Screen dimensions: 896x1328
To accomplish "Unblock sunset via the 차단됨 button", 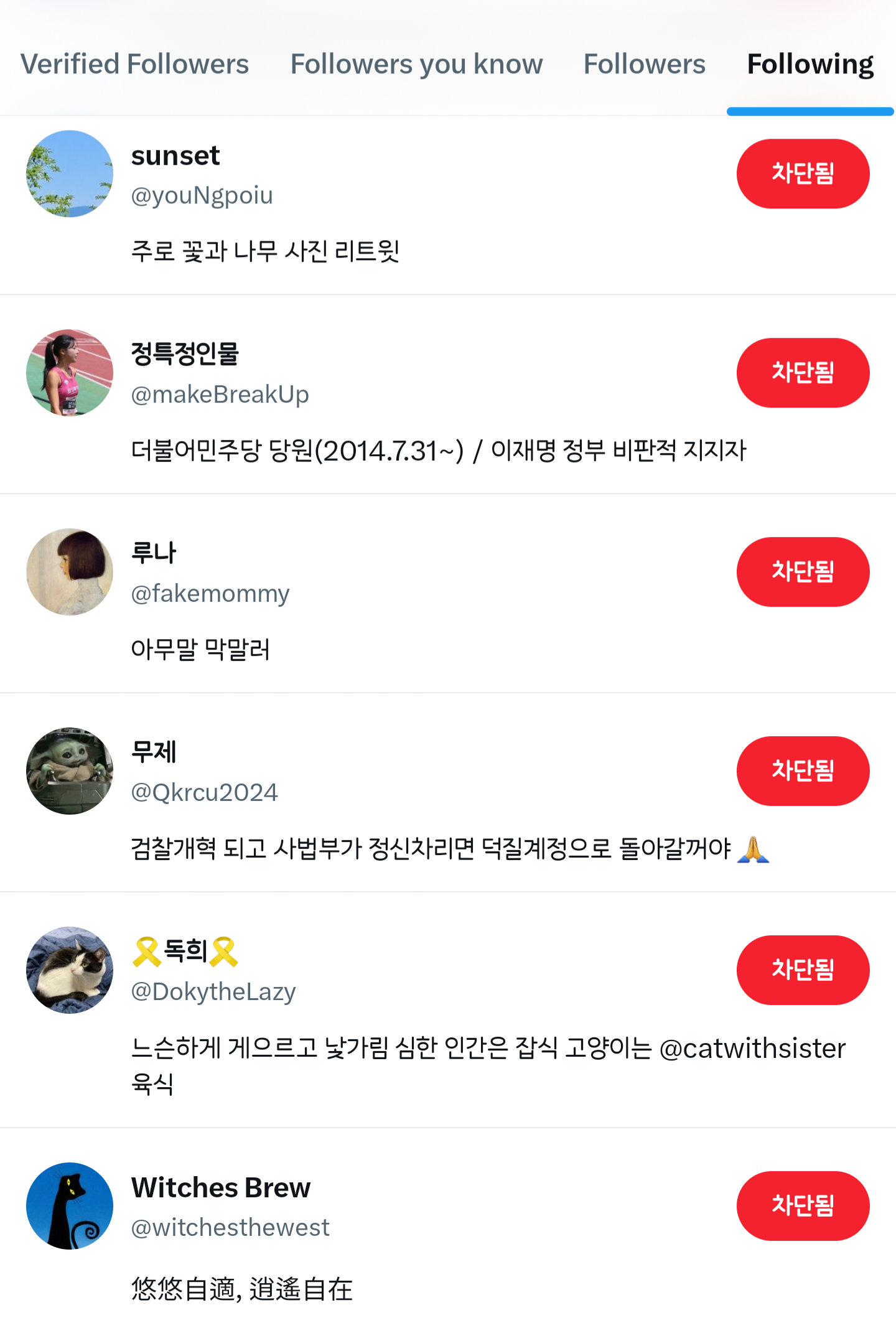I will coord(803,174).
